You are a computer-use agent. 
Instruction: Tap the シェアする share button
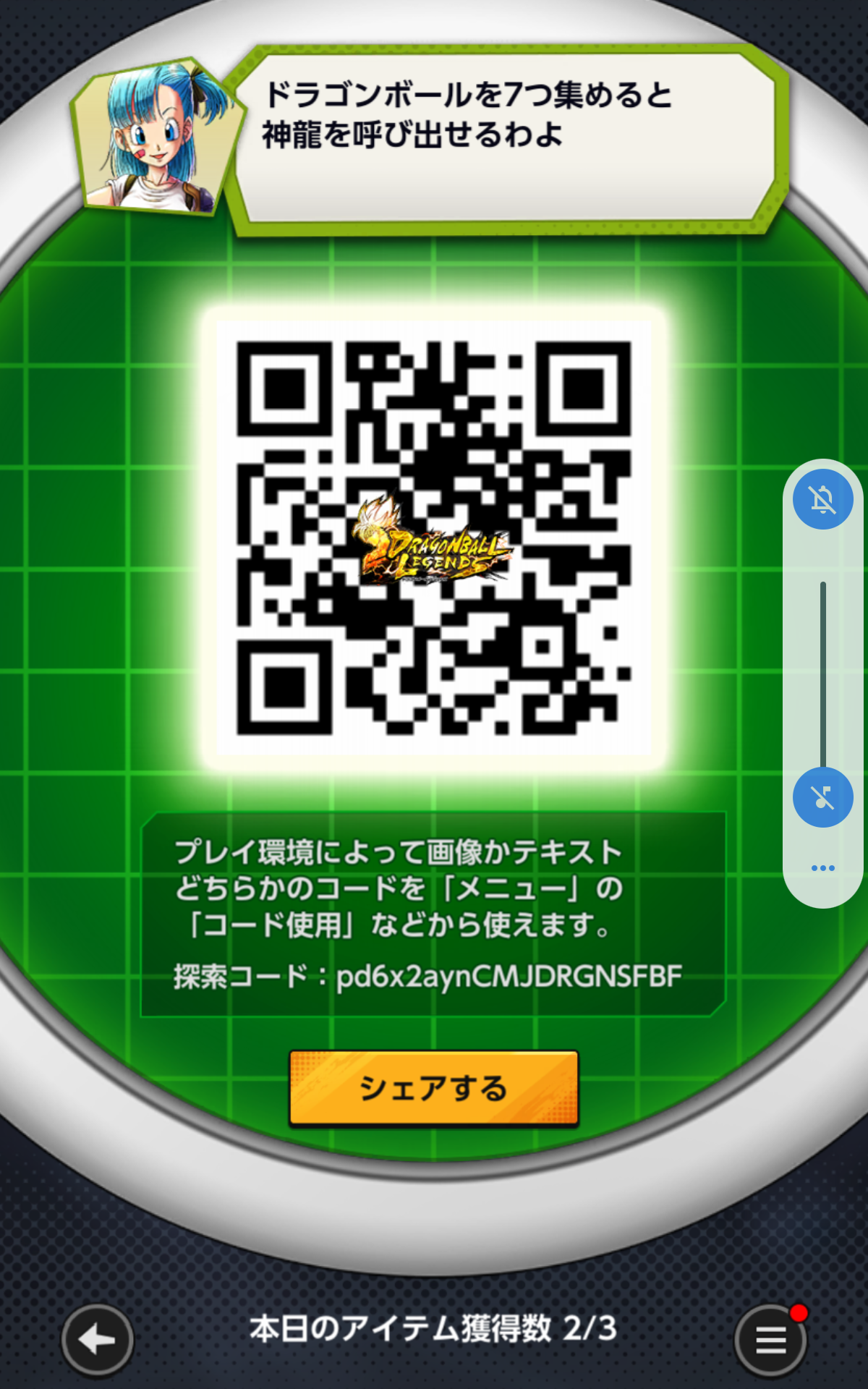click(434, 1088)
